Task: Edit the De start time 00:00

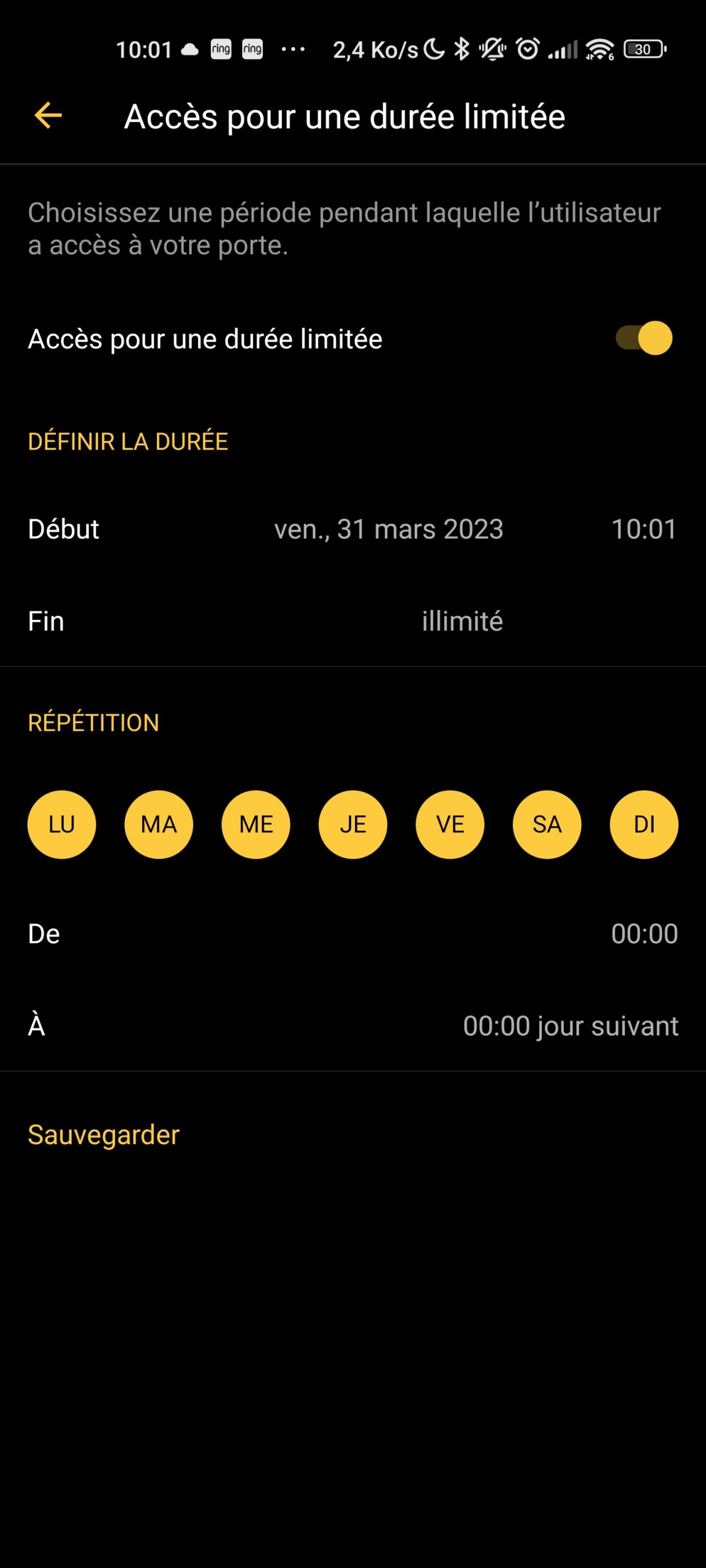Action: (x=644, y=934)
